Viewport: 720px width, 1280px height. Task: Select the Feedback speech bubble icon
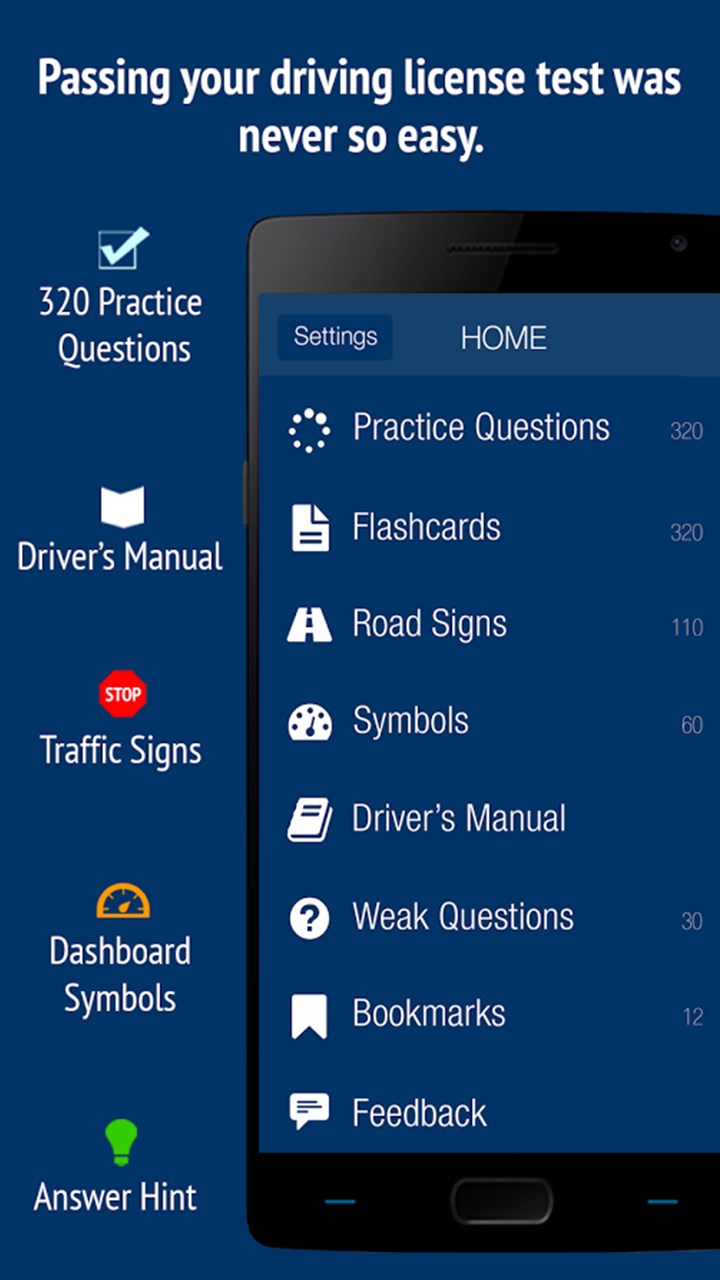click(310, 1111)
